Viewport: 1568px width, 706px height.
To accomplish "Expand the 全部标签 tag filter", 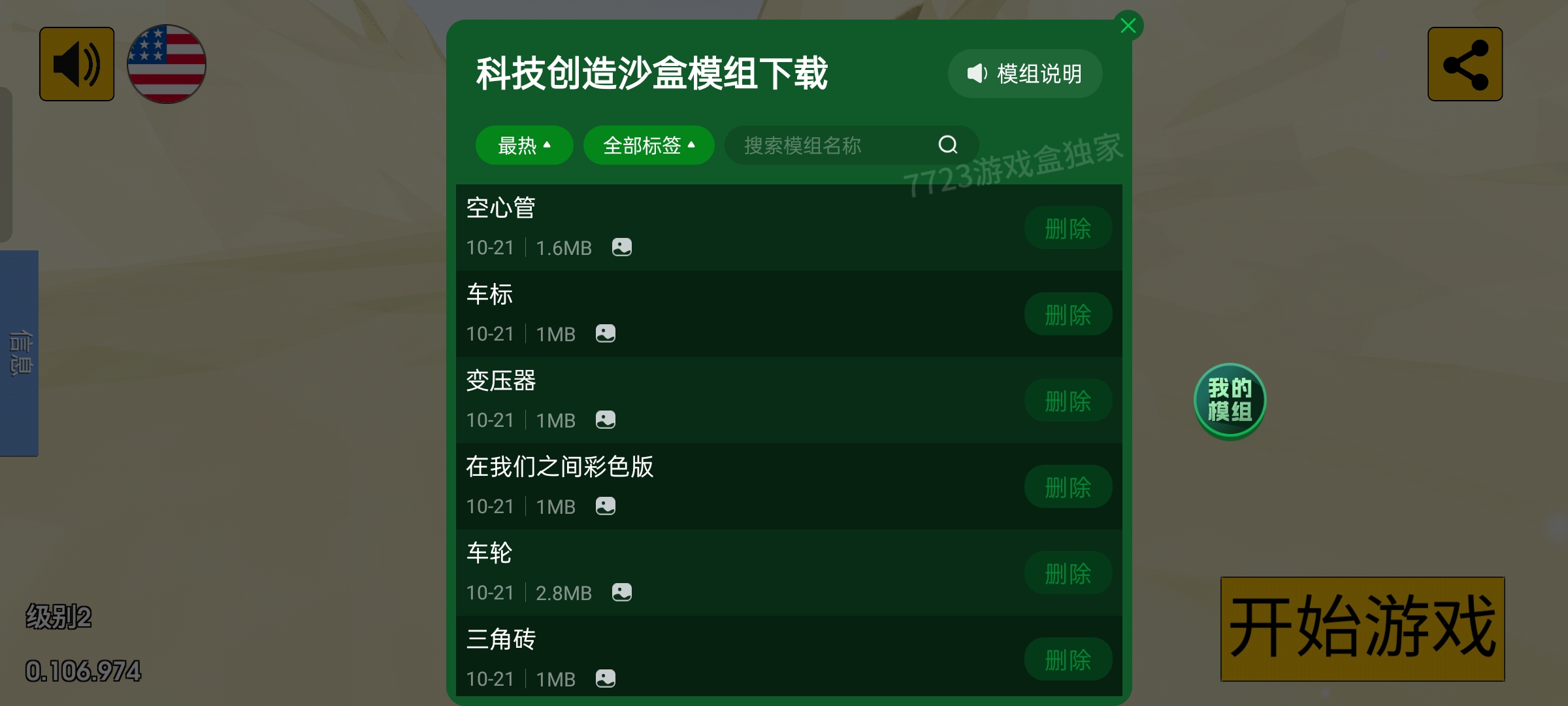I will 648,145.
